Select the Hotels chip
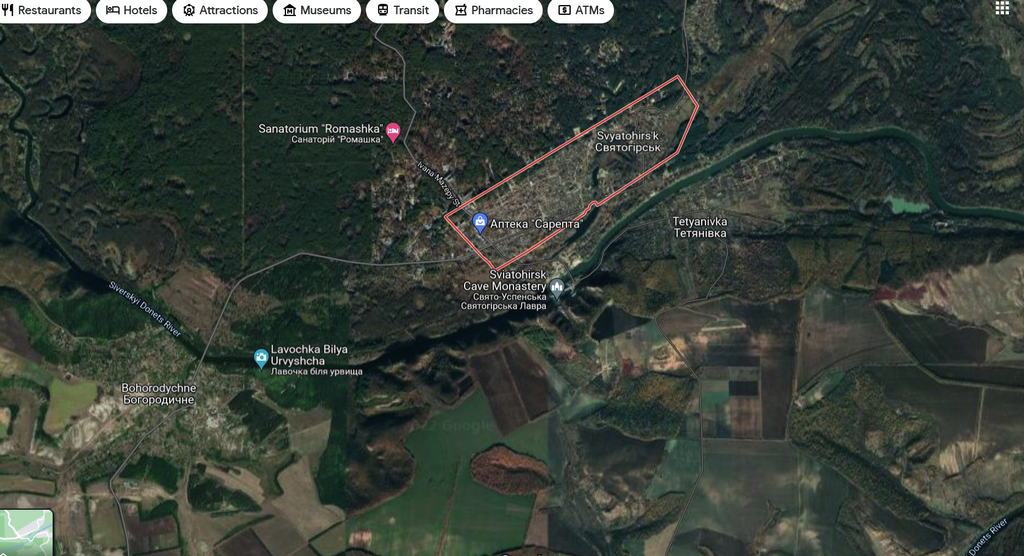The image size is (1024, 556). 131,10
